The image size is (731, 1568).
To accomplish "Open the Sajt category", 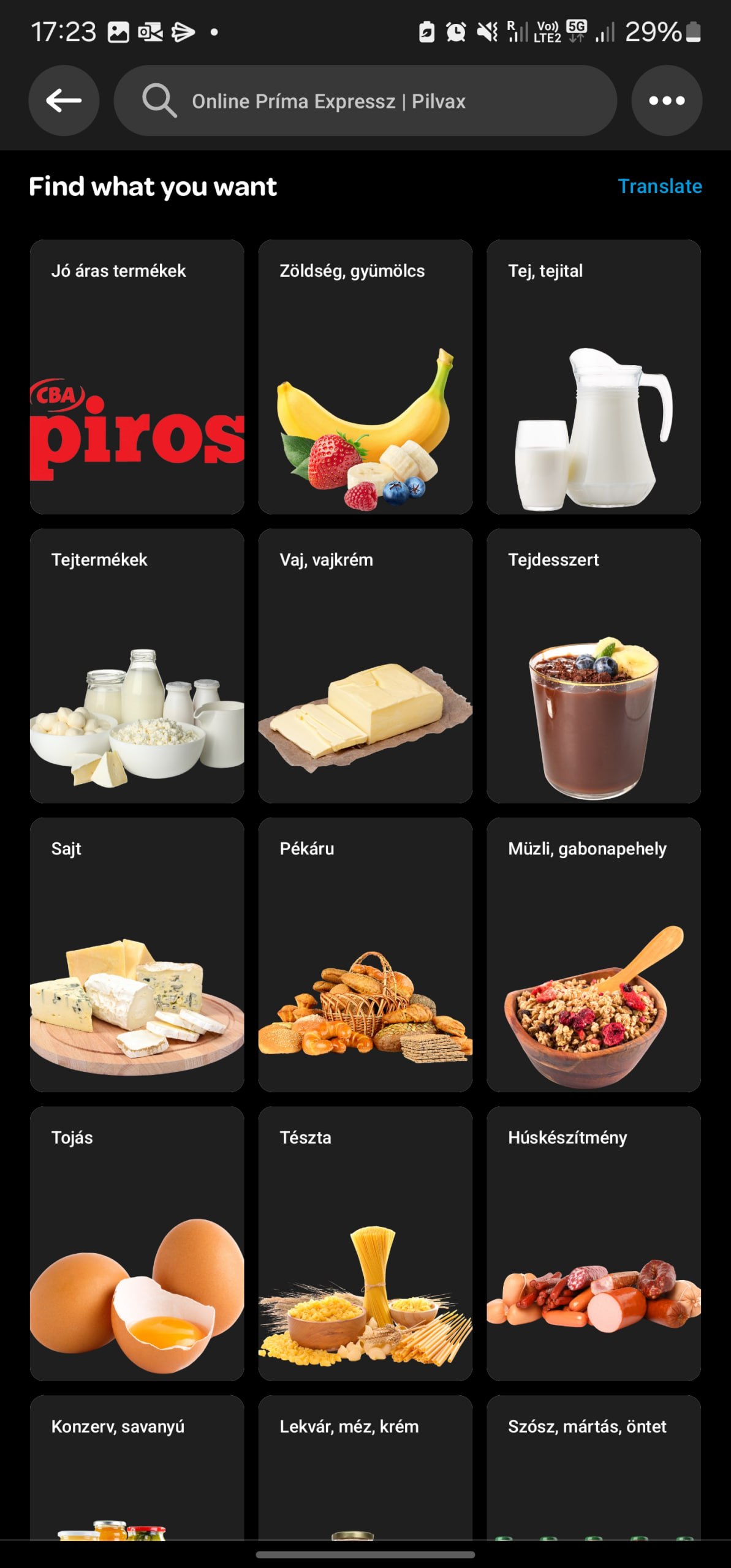I will tap(137, 954).
